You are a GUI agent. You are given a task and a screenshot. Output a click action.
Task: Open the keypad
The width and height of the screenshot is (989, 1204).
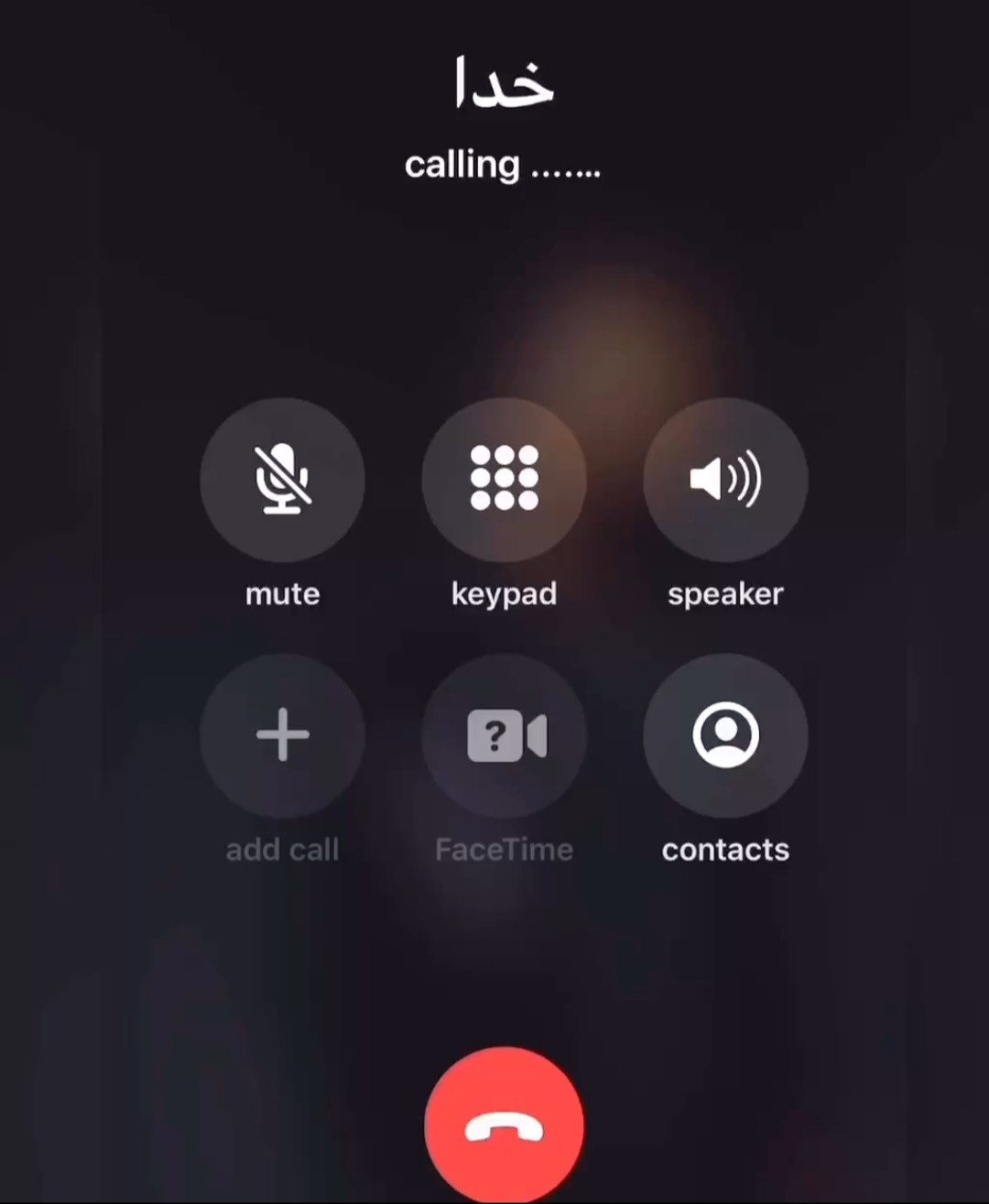pos(504,480)
